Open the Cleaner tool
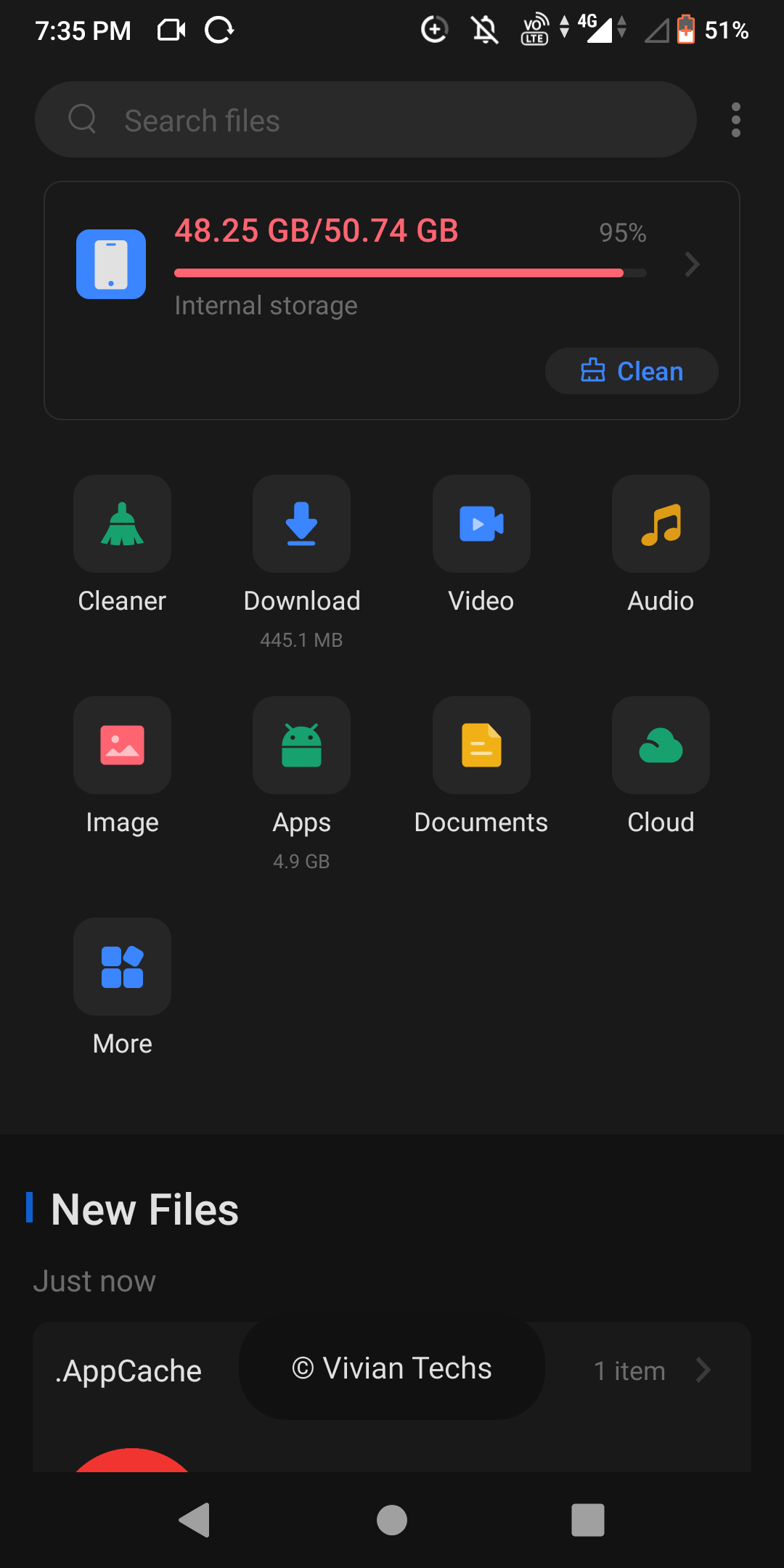The width and height of the screenshot is (784, 1568). (122, 524)
